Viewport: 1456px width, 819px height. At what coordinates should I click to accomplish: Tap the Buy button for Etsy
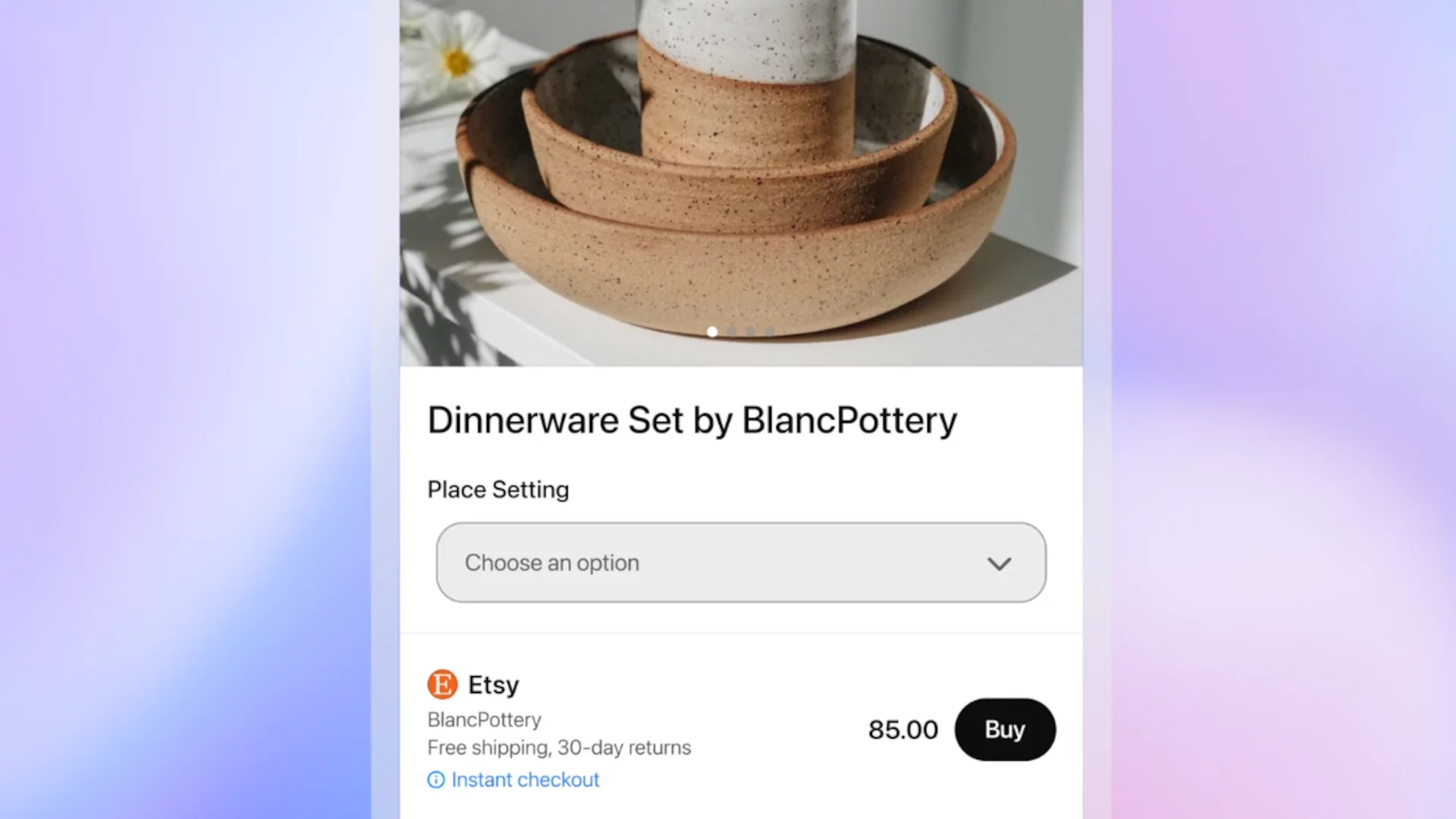(1004, 730)
